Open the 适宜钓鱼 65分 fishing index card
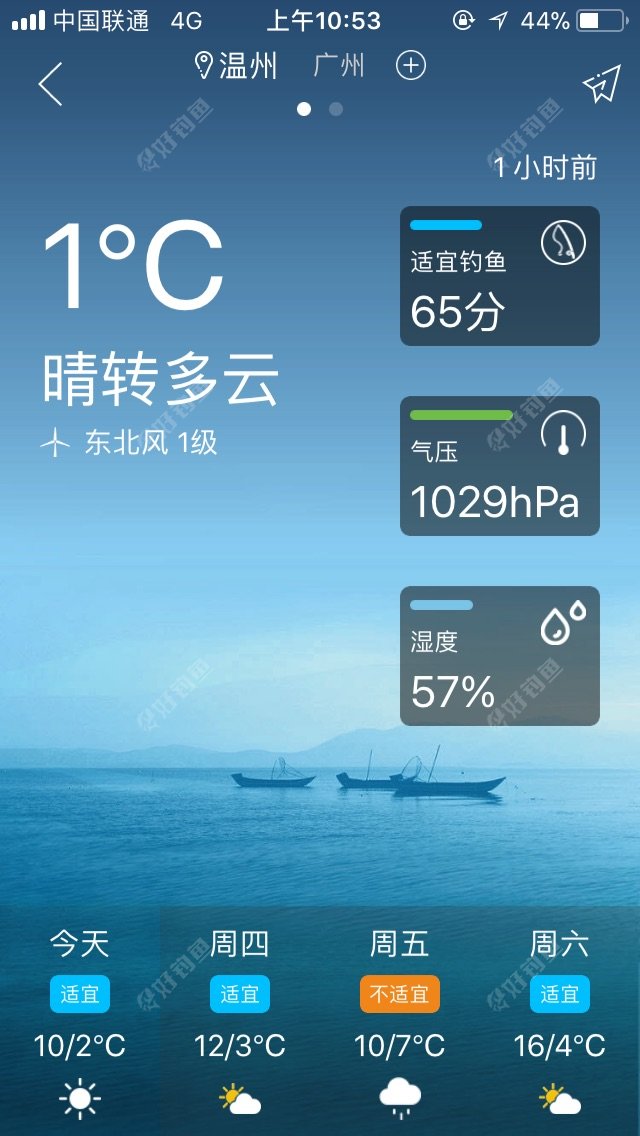 coord(500,276)
